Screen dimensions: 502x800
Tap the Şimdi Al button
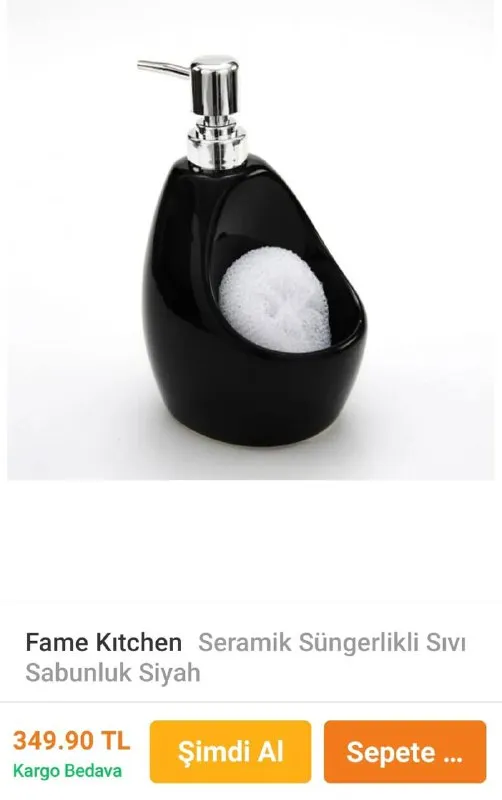click(x=230, y=752)
